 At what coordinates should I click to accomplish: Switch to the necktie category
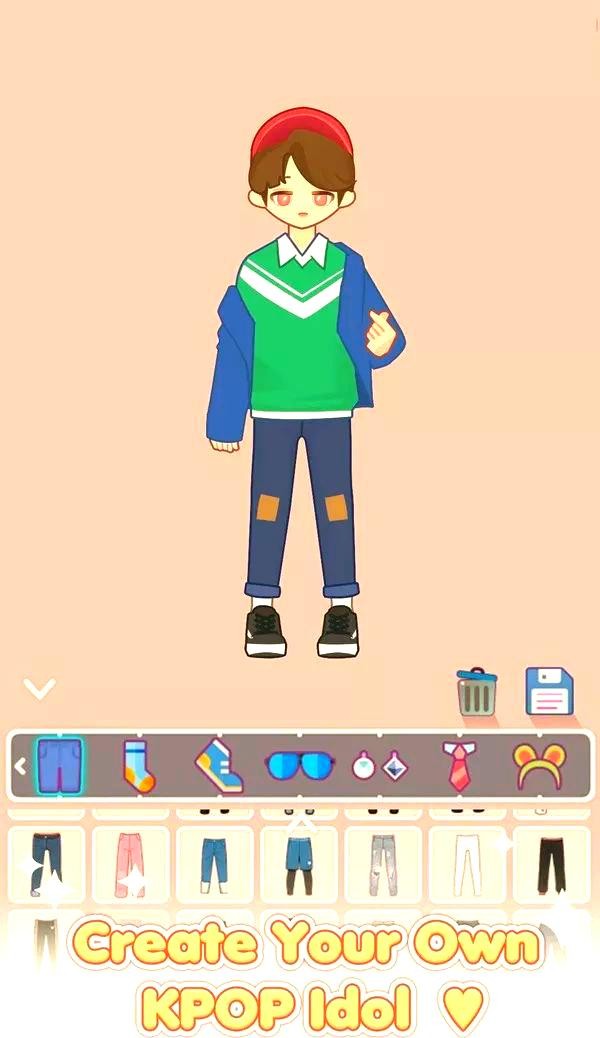point(459,766)
